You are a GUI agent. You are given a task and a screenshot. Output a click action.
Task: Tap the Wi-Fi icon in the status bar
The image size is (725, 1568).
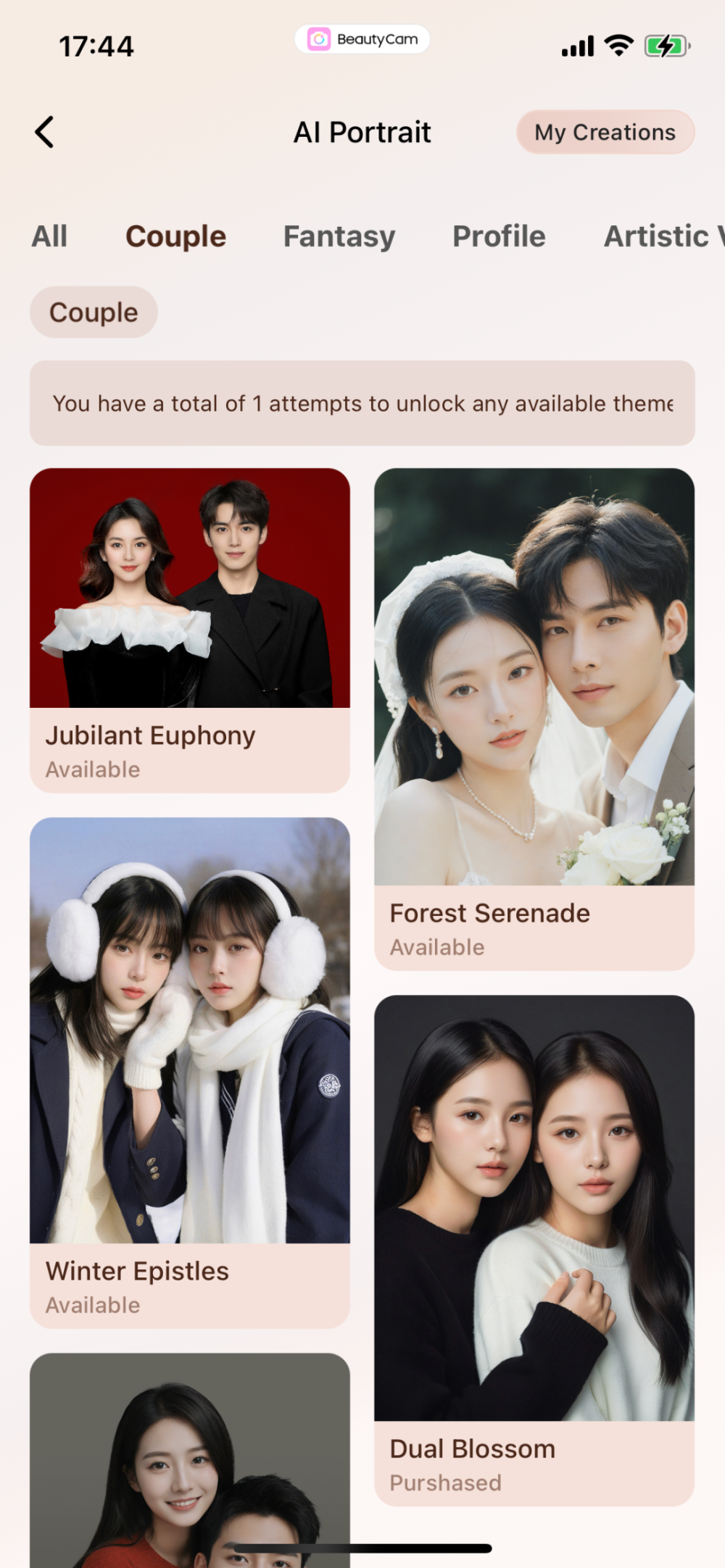tap(617, 45)
